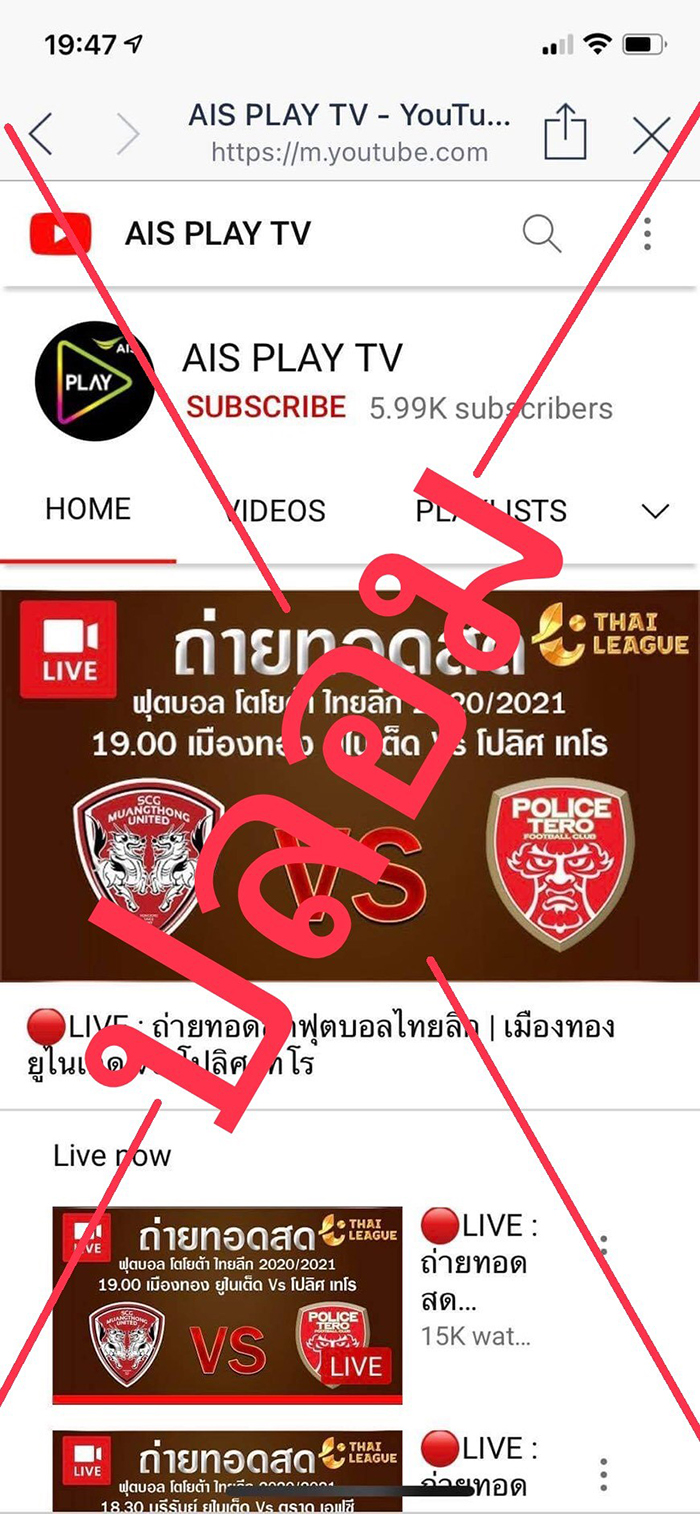700x1514 pixels.
Task: Switch to the Playlists tab
Action: (x=491, y=511)
